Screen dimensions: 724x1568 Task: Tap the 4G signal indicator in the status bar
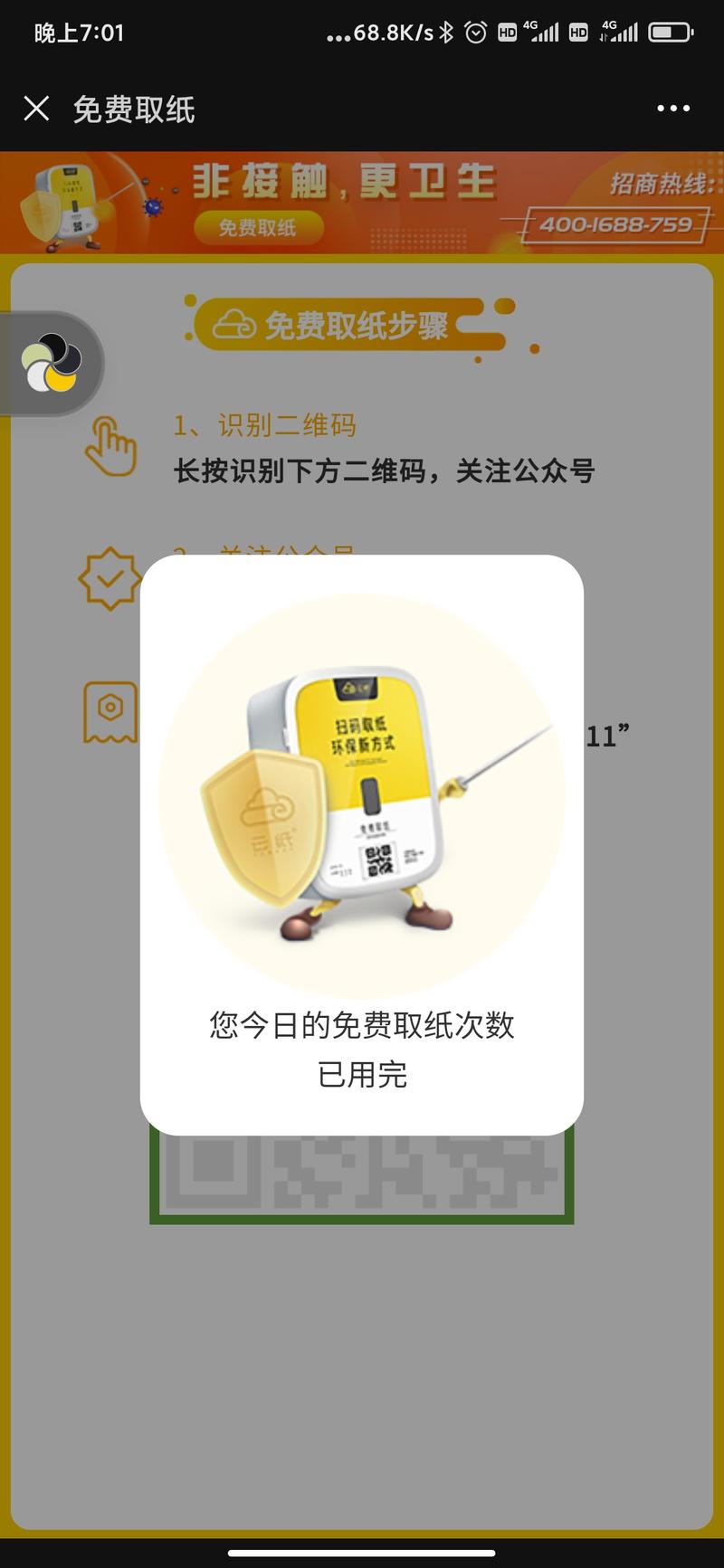(x=540, y=31)
